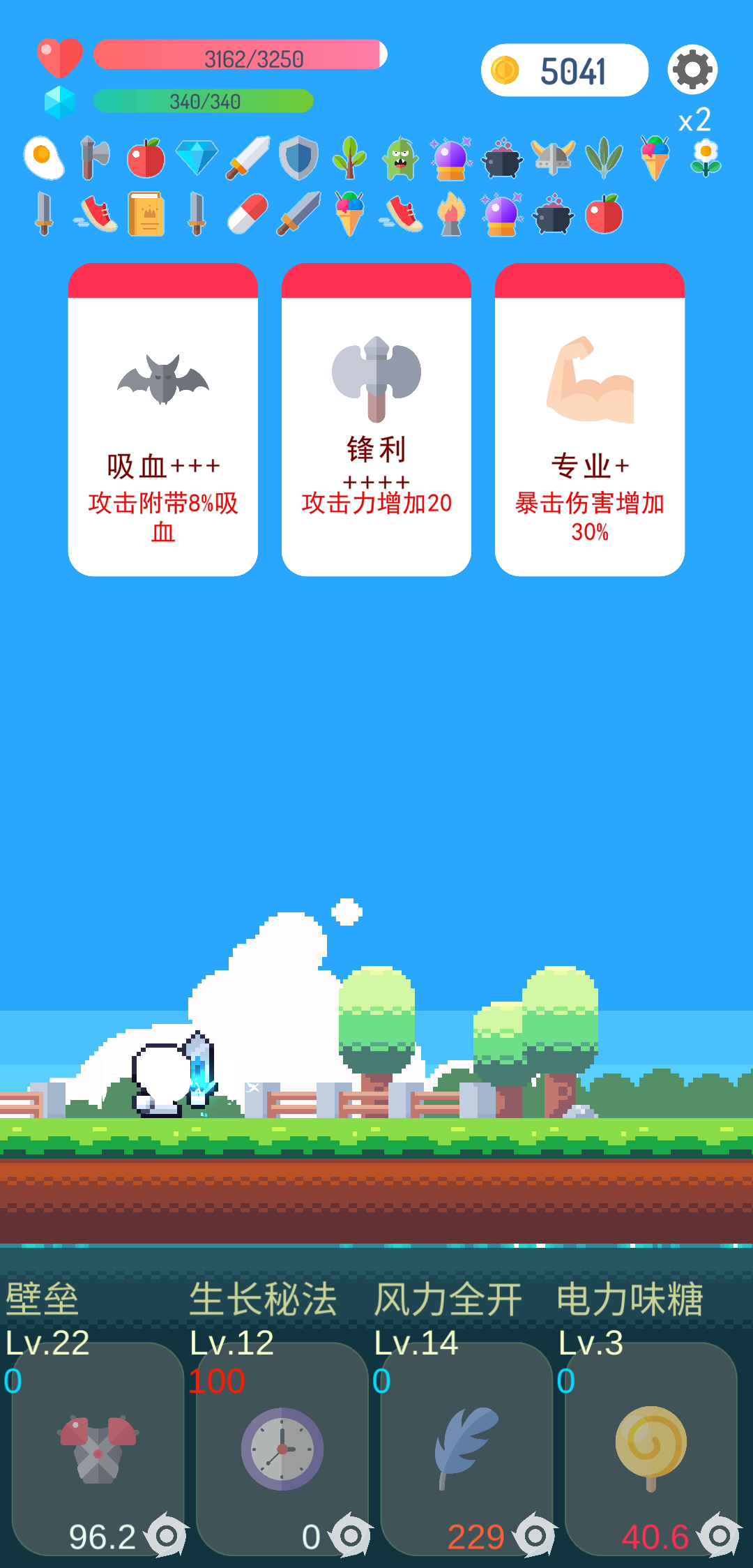This screenshot has height=1568, width=753.
Task: Choose the 锋利++++ attack upgrade card
Action: 376,420
